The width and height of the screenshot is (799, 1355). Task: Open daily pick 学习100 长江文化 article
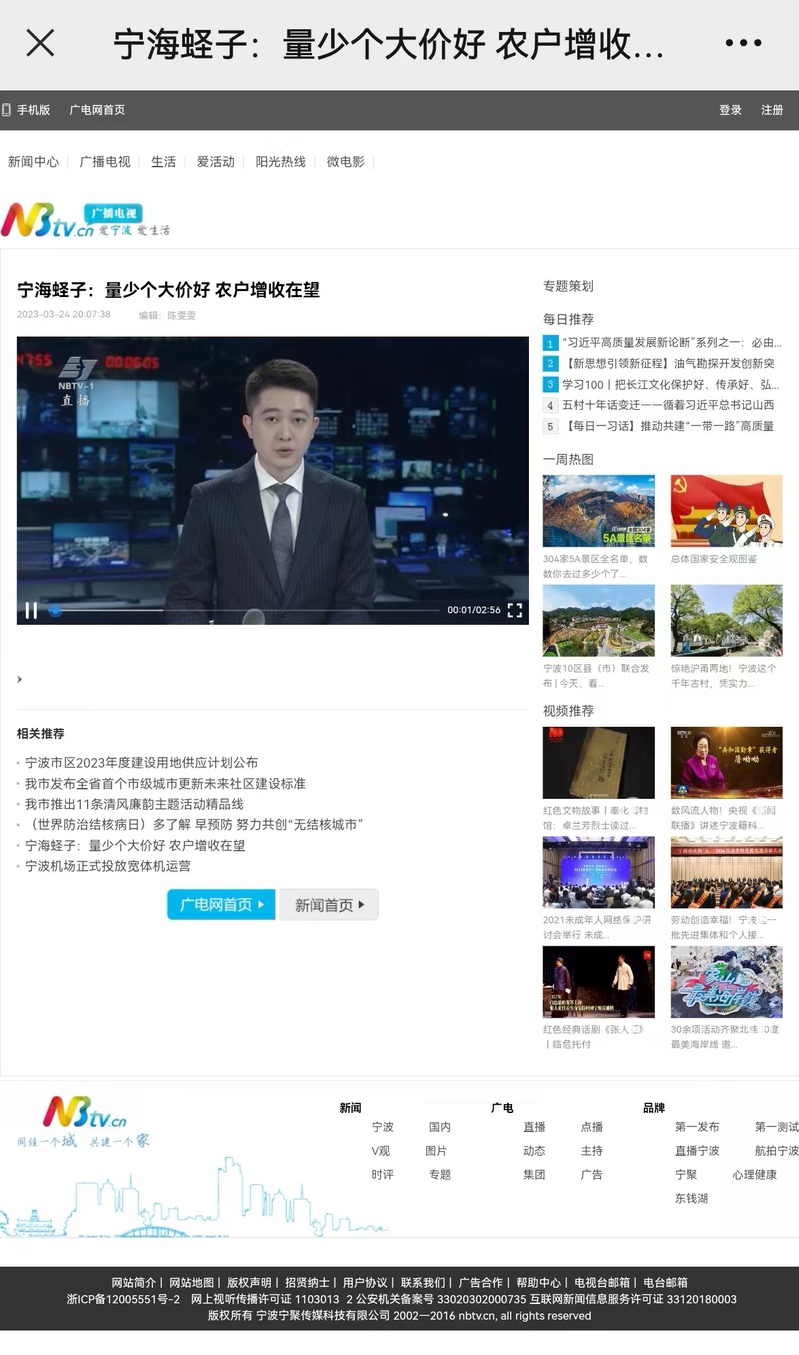pos(670,384)
